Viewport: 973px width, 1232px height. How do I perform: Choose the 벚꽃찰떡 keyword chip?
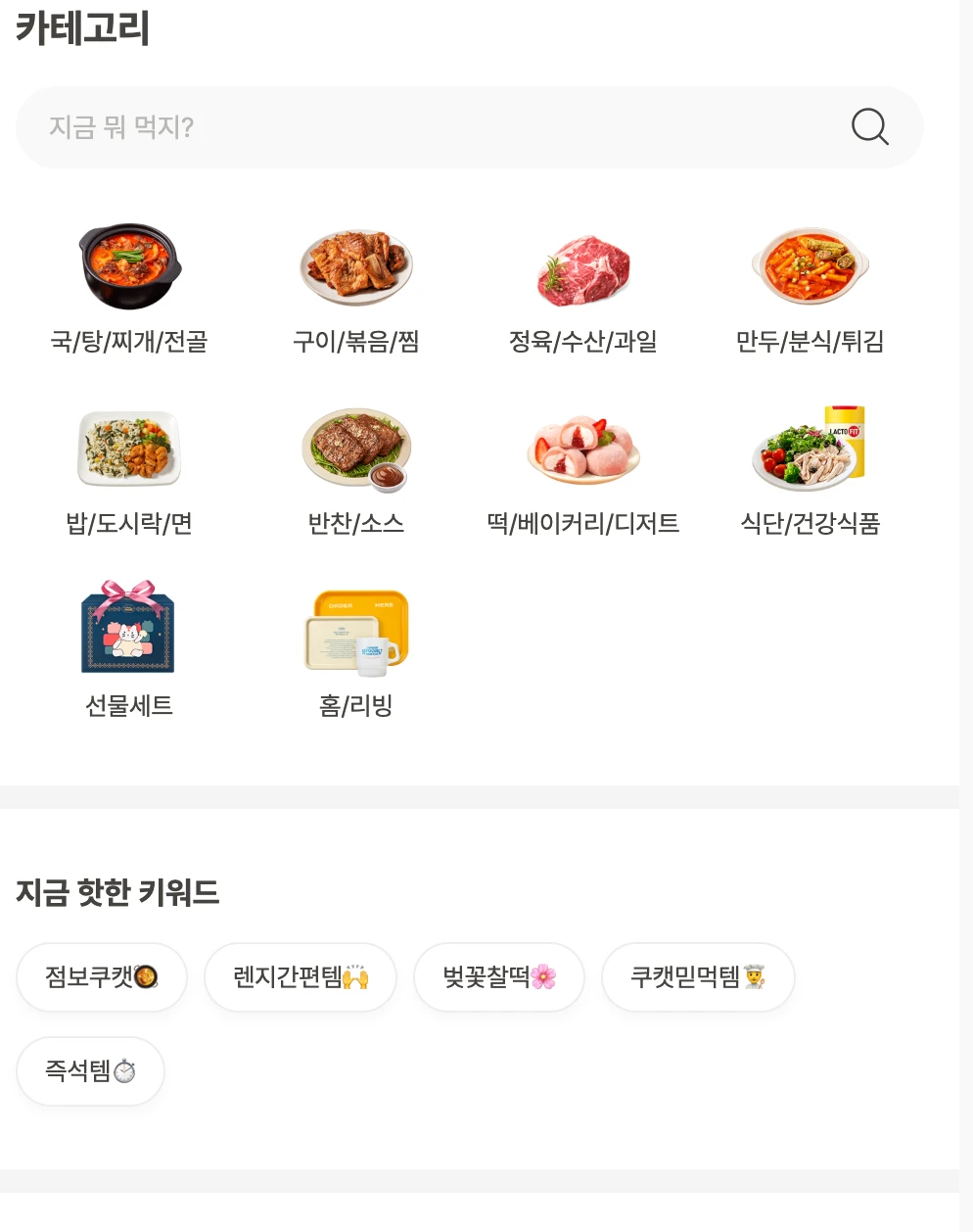tap(499, 976)
